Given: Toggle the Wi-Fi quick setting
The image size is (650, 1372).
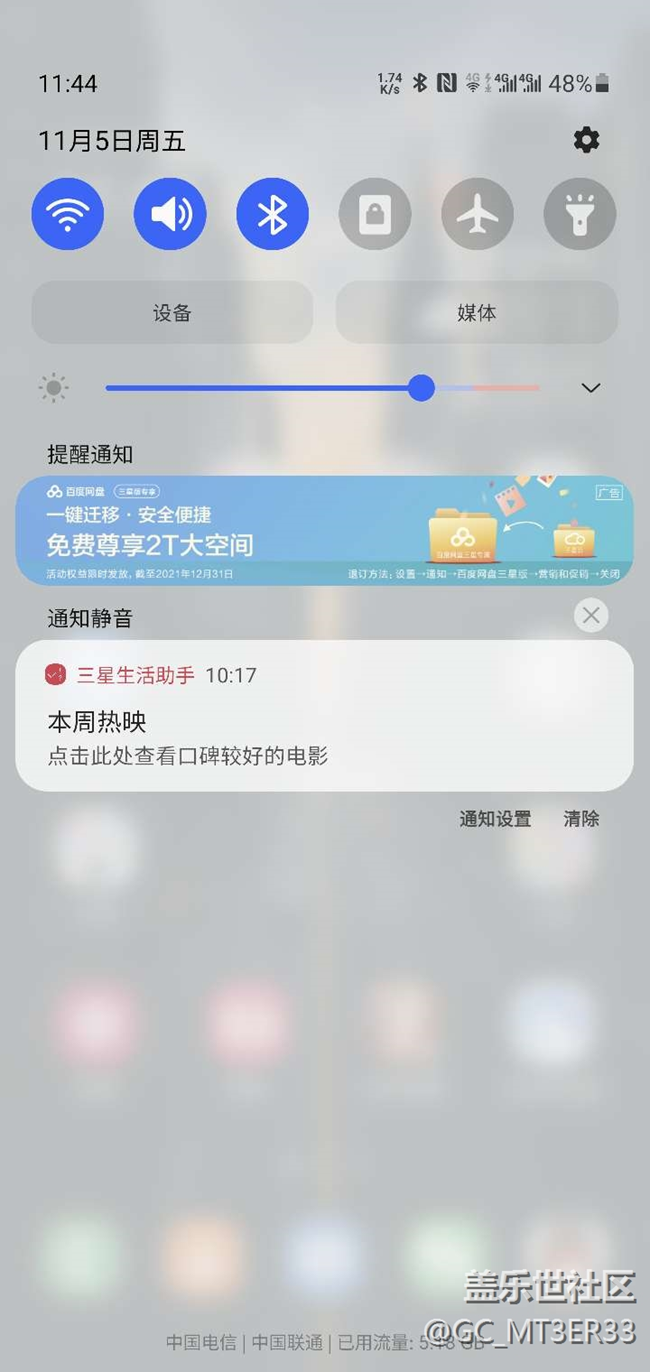Looking at the screenshot, I should click(x=68, y=214).
